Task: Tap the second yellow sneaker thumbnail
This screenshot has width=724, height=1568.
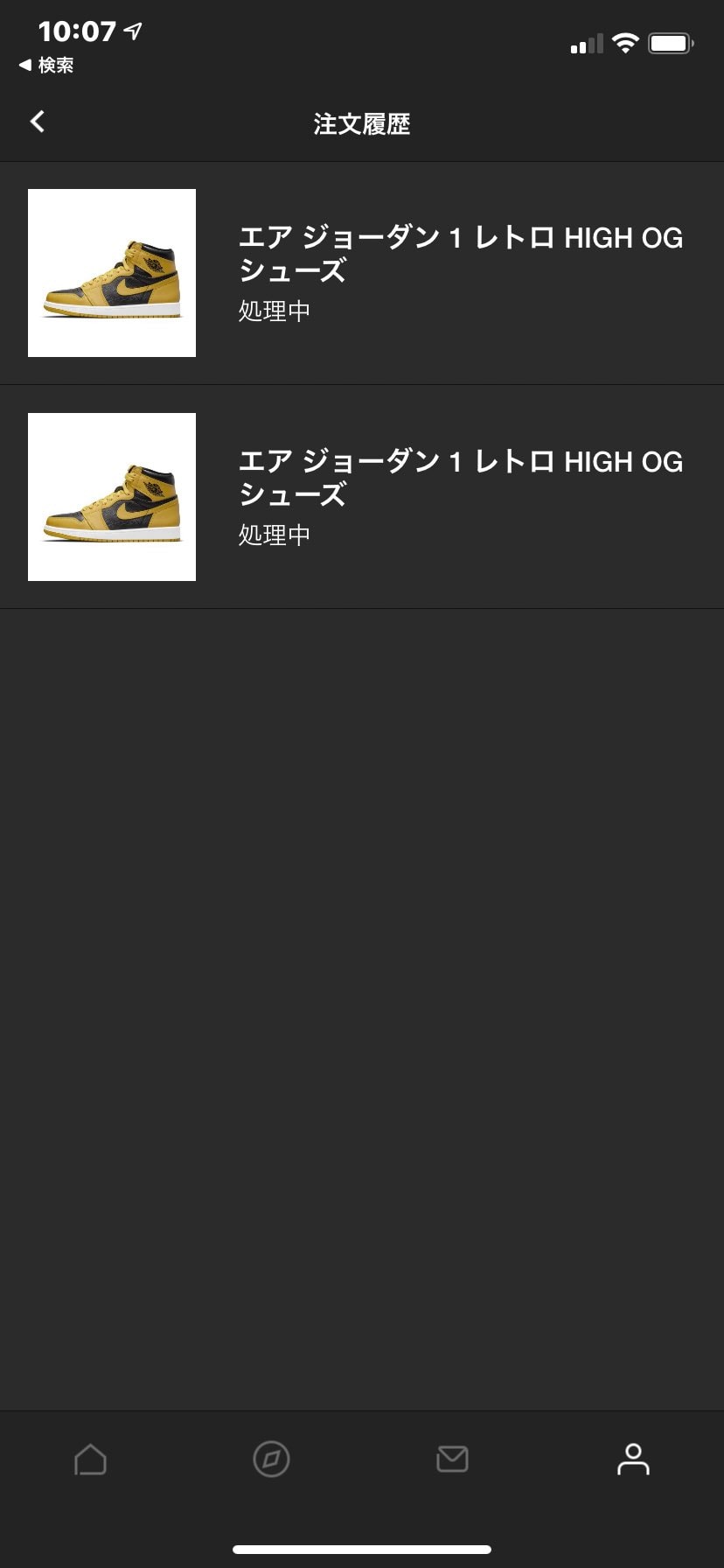Action: coord(112,496)
